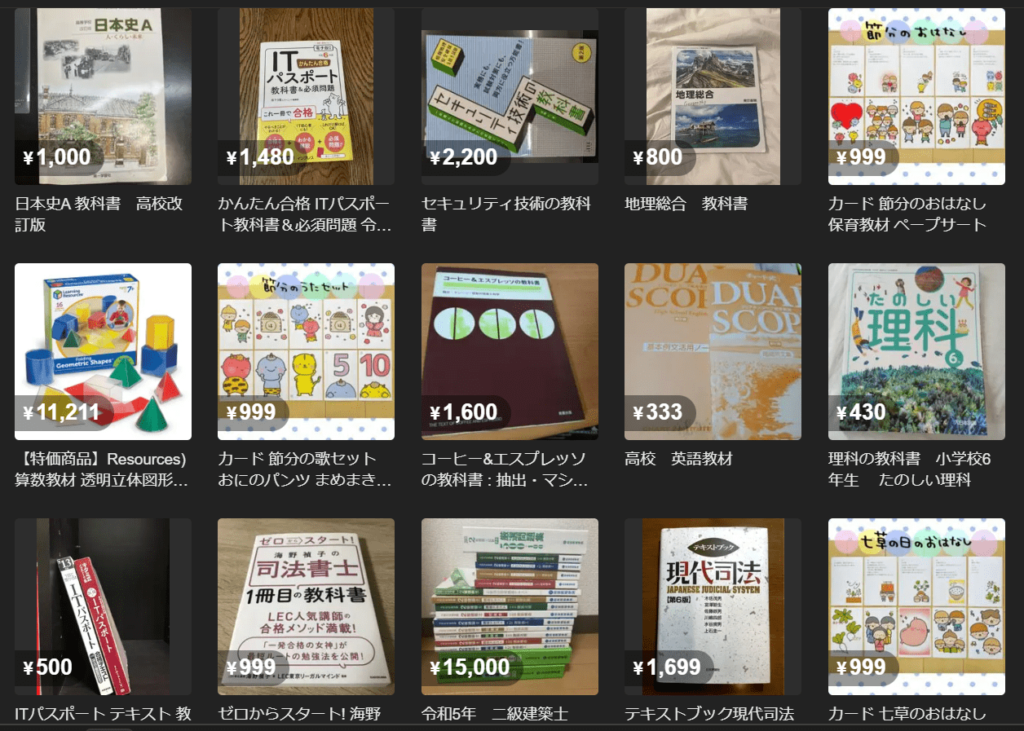This screenshot has height=731, width=1024.
Task: Open the カード 七草のおはなし item
Action: [916, 606]
